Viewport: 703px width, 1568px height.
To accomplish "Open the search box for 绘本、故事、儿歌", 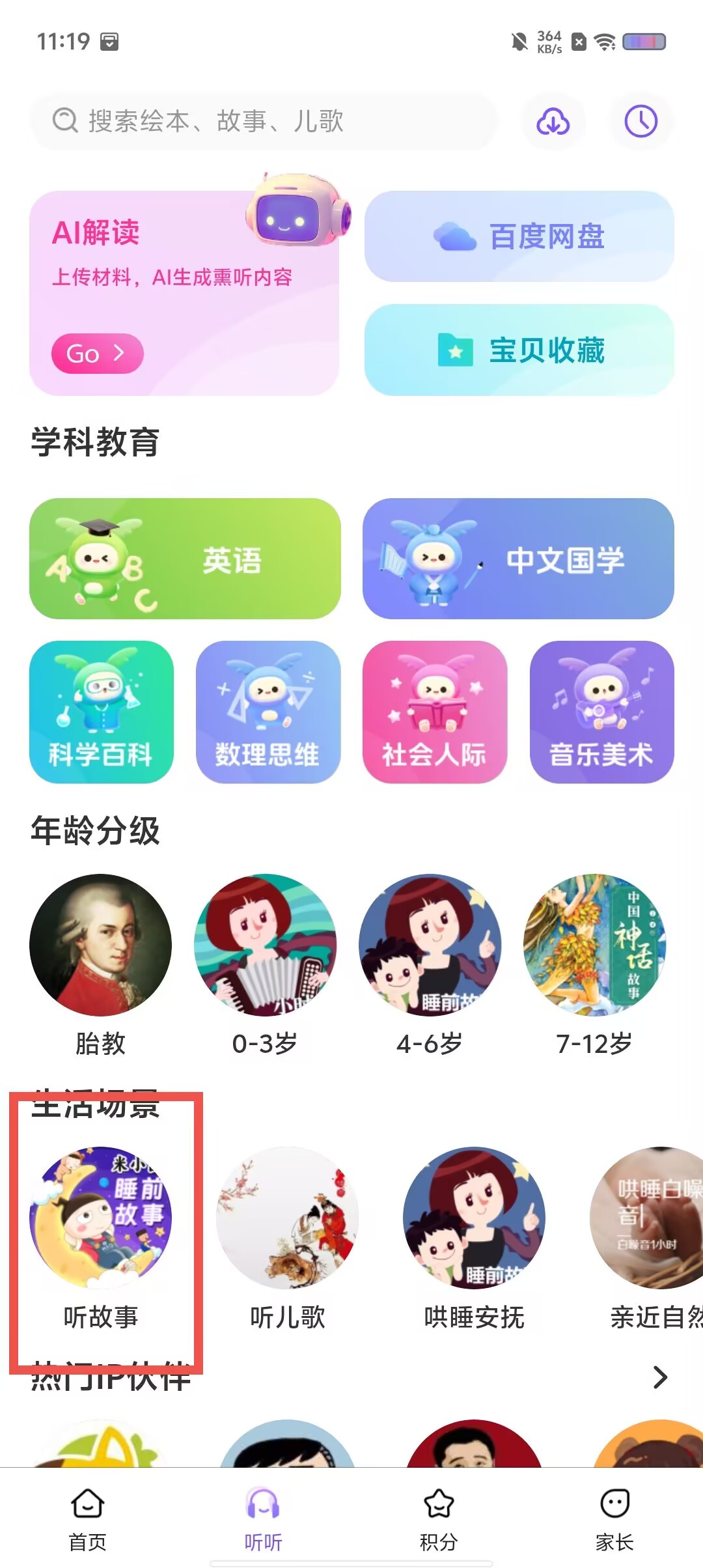I will 264,121.
